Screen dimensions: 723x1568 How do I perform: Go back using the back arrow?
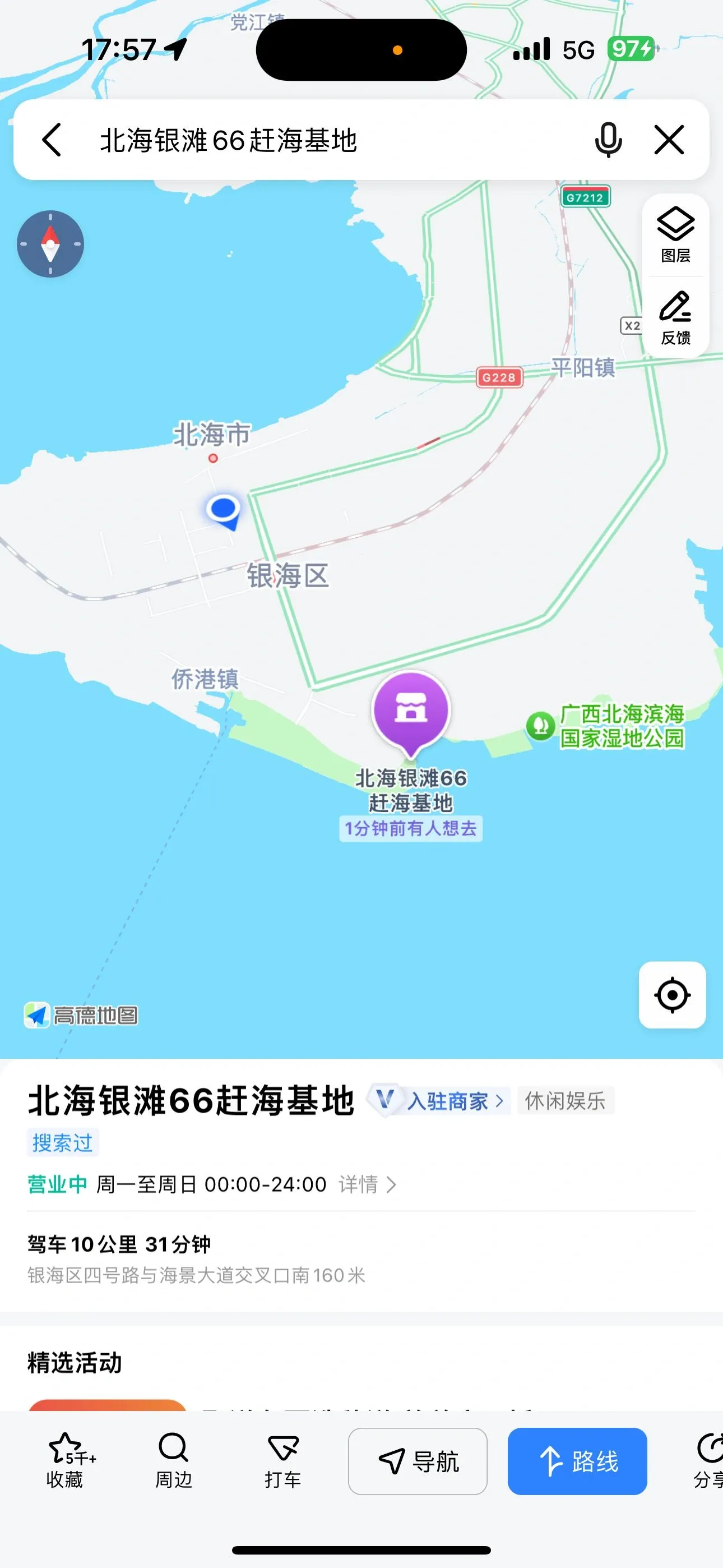pos(52,140)
